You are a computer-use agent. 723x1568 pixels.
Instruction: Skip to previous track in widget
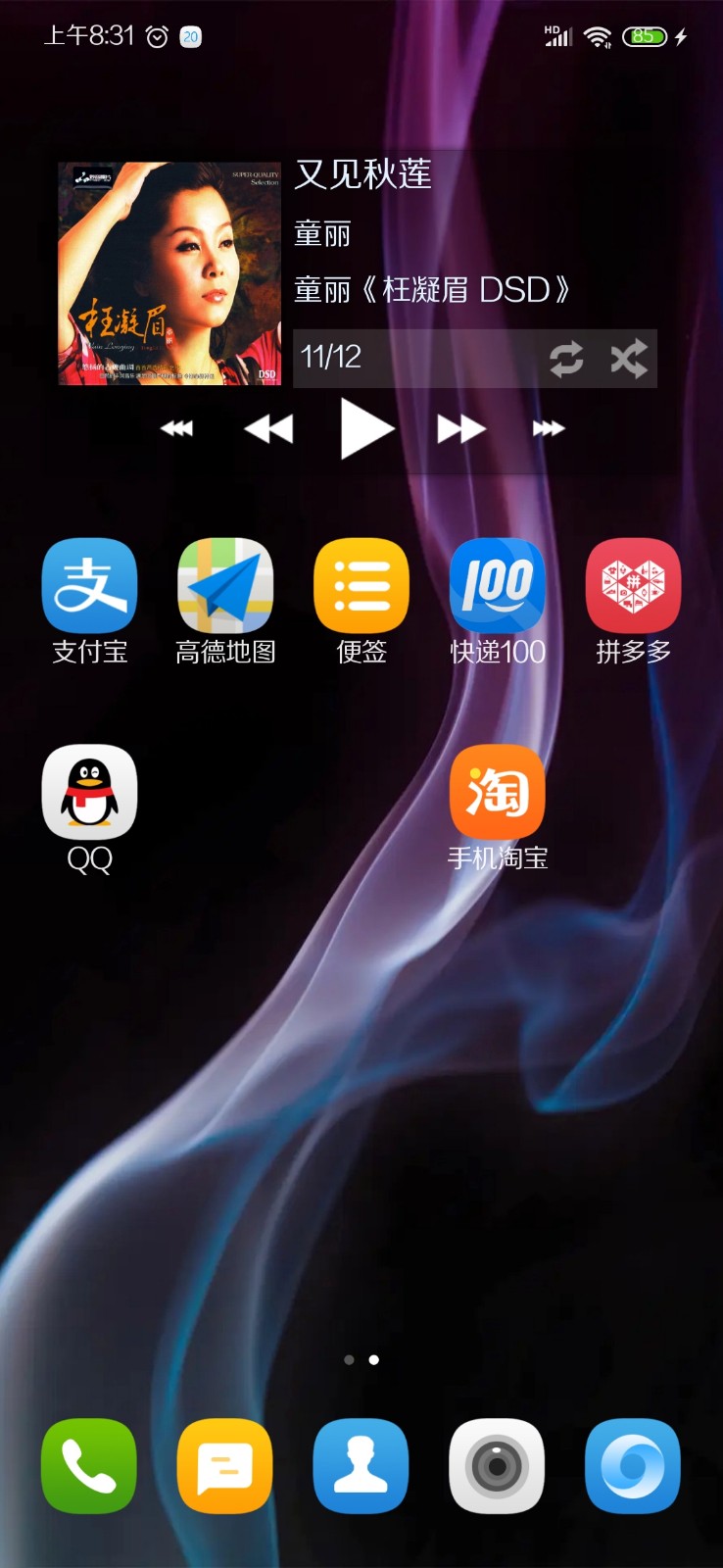177,428
